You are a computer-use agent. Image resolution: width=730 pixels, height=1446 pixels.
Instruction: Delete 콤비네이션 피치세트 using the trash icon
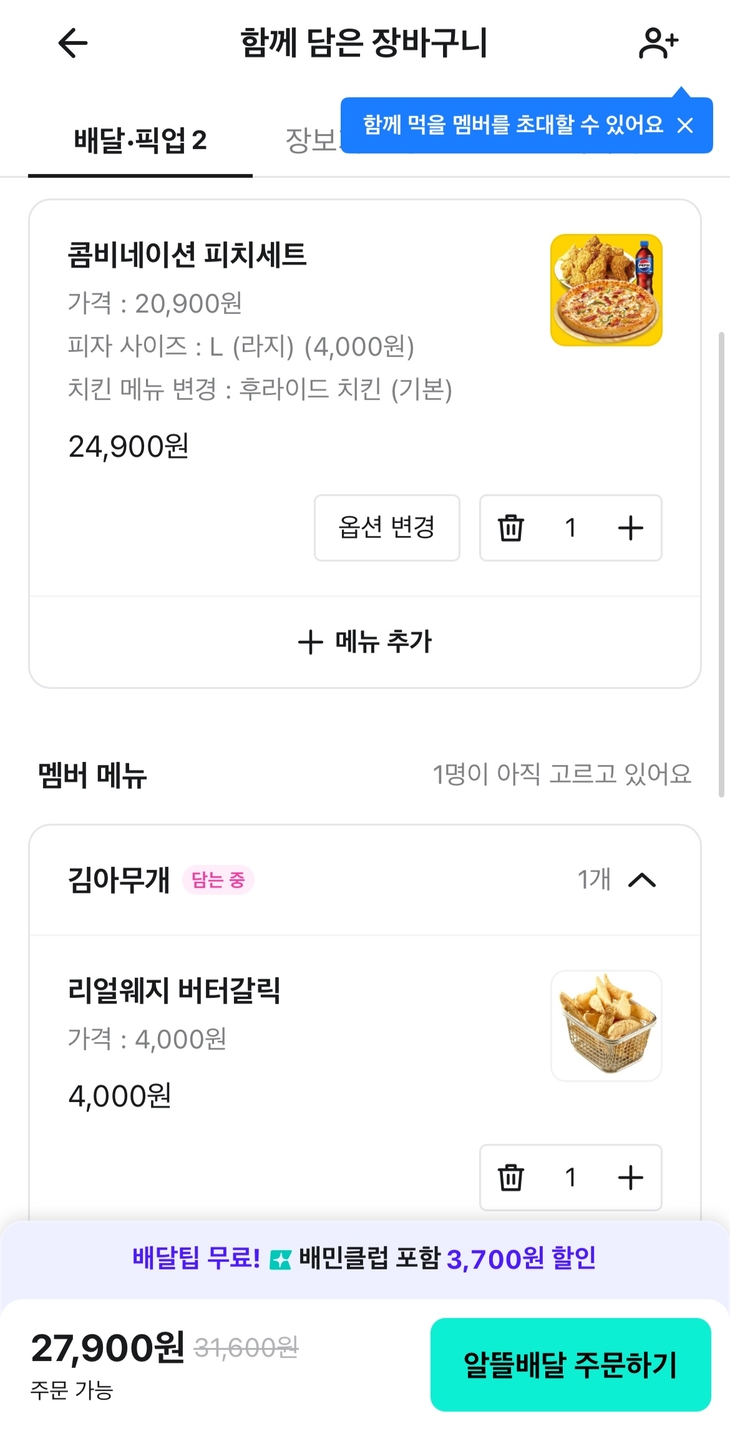[511, 528]
